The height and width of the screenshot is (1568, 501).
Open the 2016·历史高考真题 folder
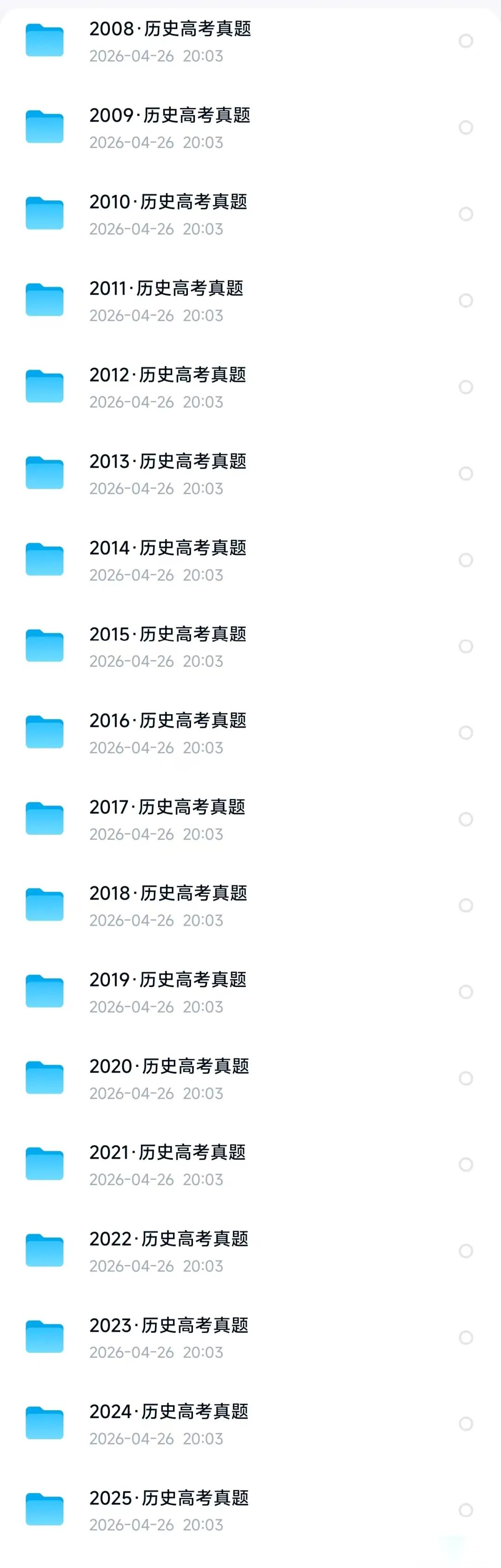[x=250, y=732]
